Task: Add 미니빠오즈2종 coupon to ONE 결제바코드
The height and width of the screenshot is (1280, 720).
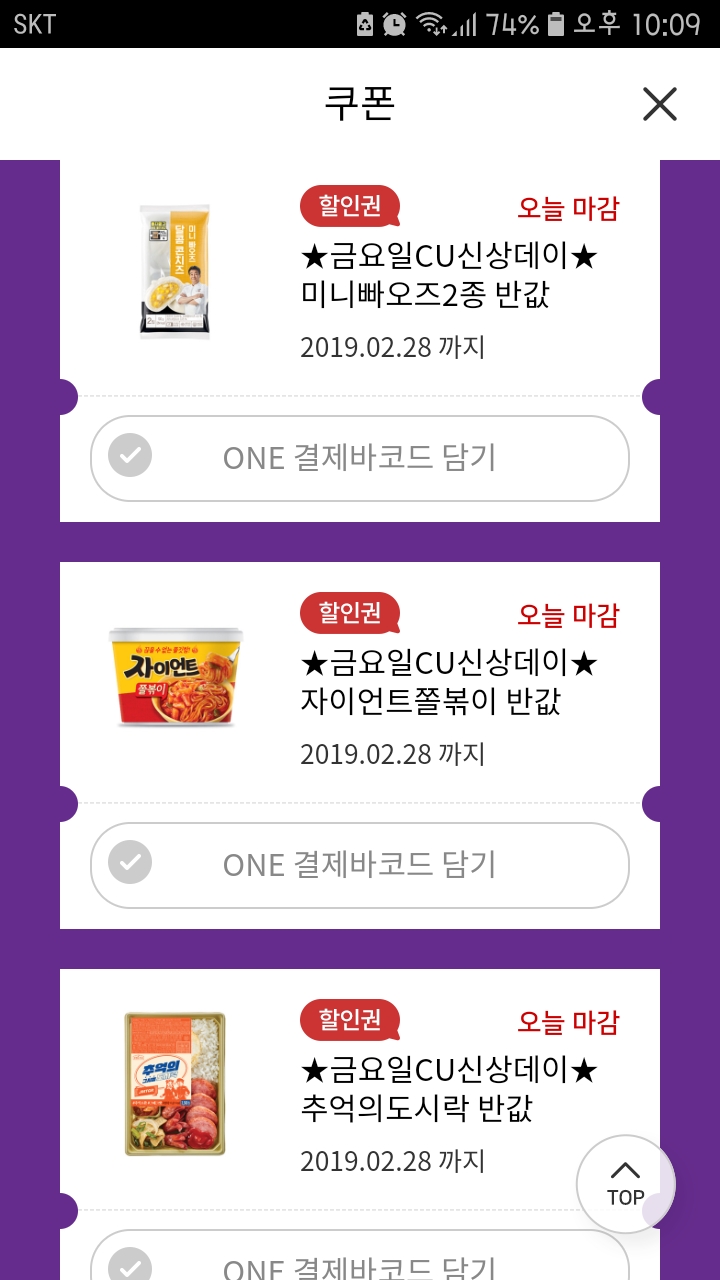Action: (359, 458)
